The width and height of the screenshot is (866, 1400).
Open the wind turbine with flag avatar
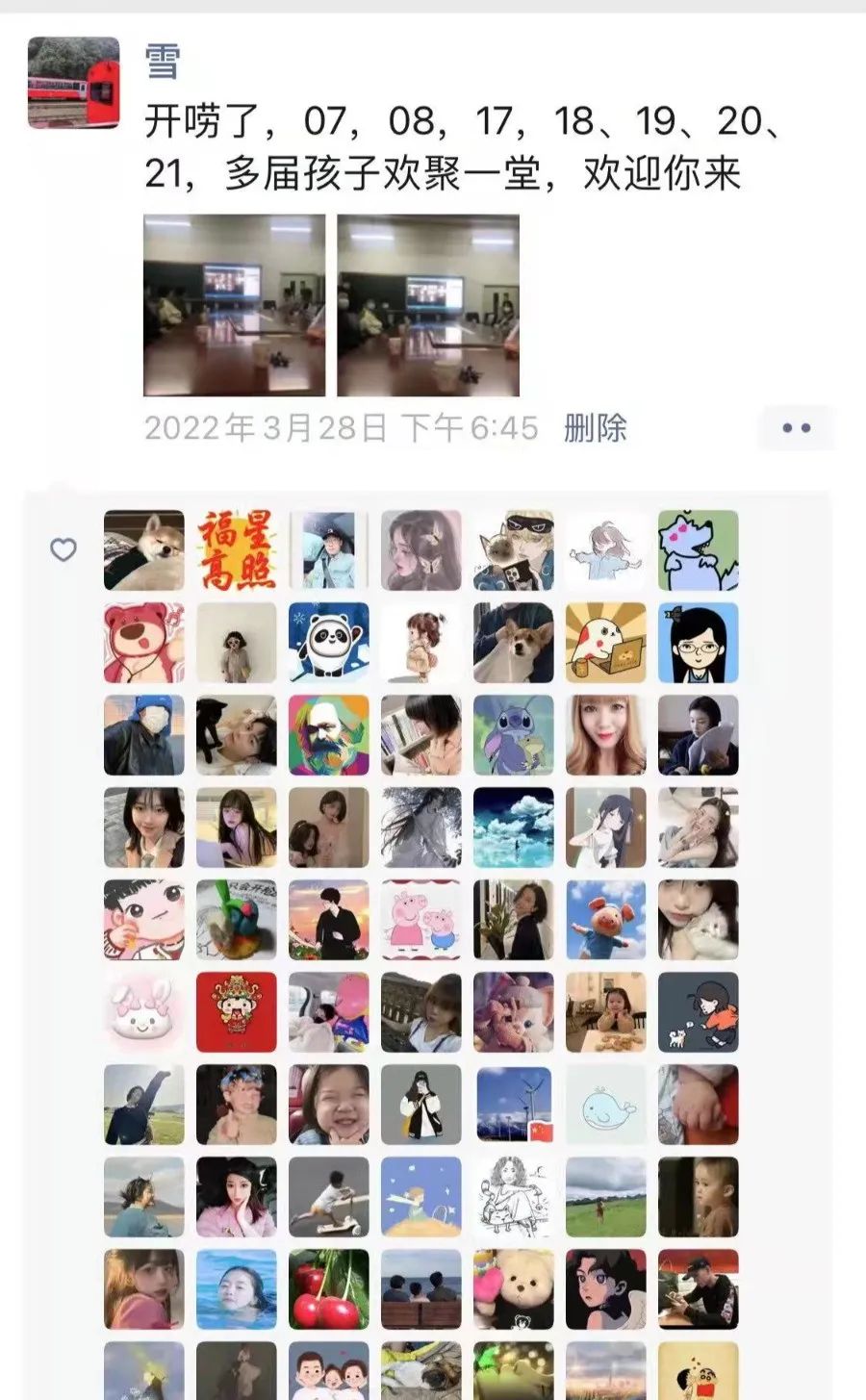coord(514,1105)
